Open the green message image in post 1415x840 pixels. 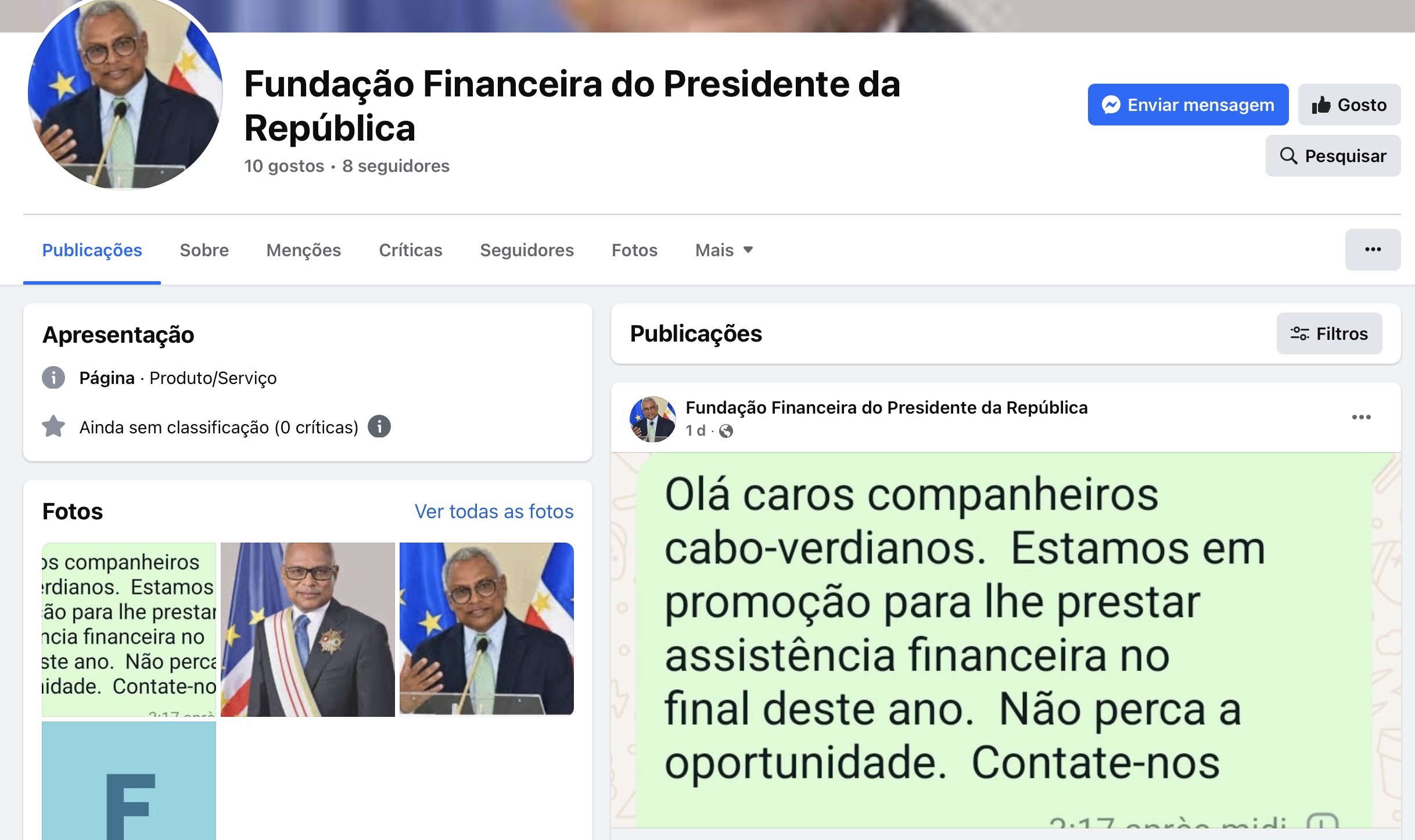pos(1005,639)
